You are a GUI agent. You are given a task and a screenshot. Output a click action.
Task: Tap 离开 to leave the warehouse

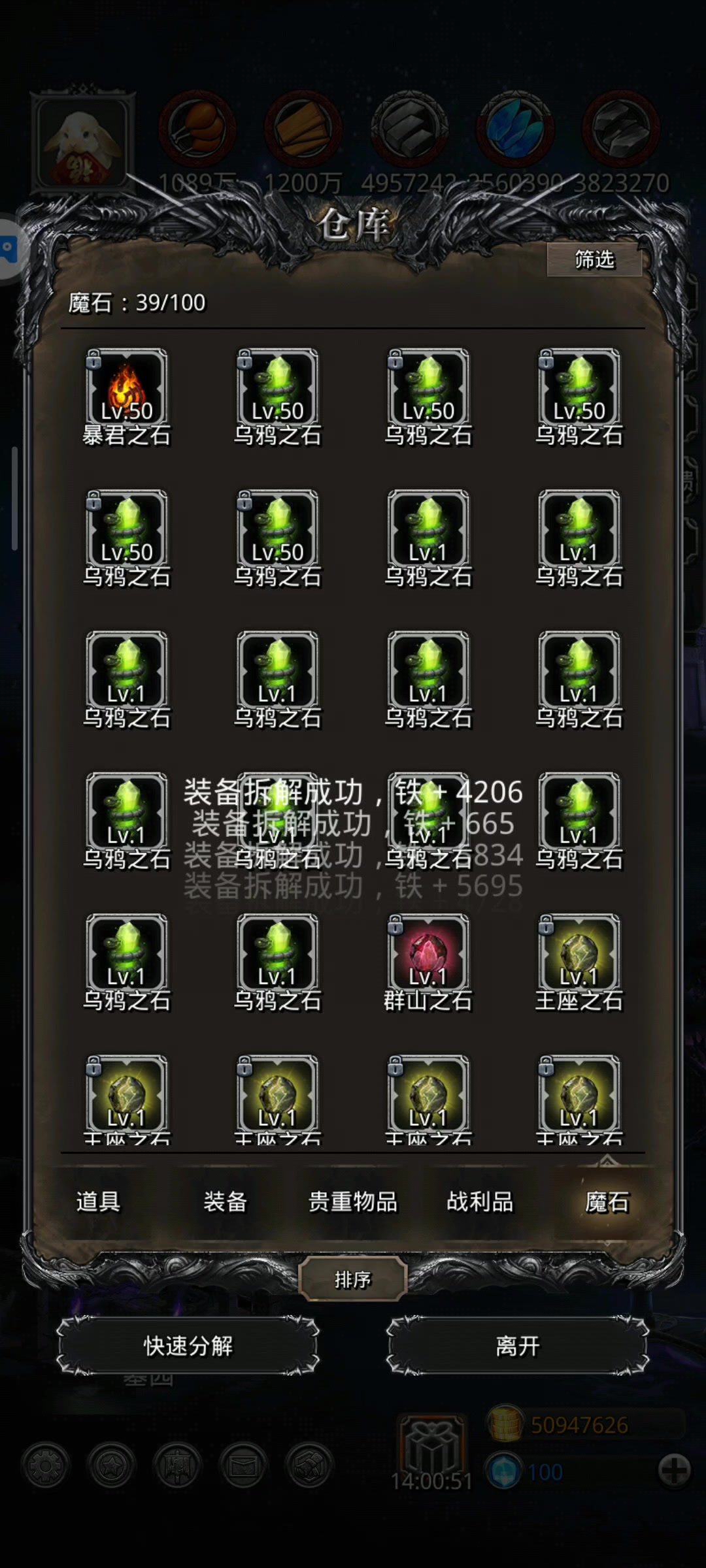[518, 1346]
